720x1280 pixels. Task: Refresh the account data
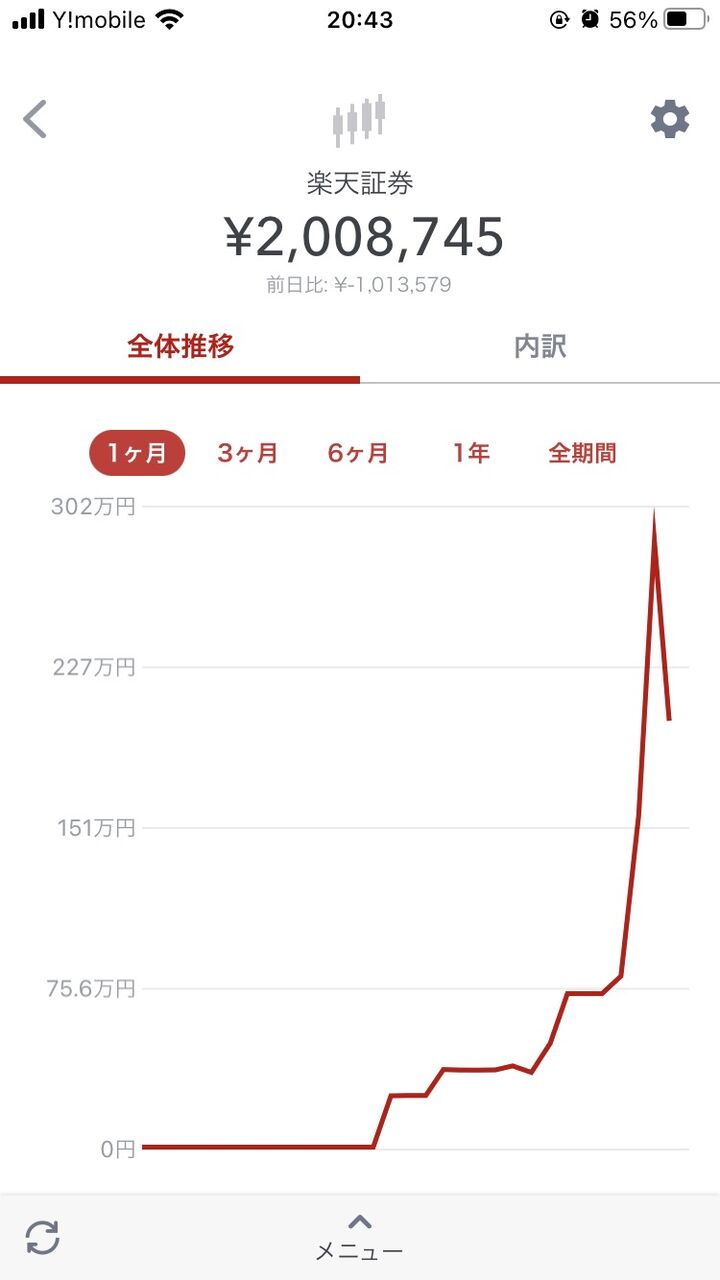pos(42,1238)
